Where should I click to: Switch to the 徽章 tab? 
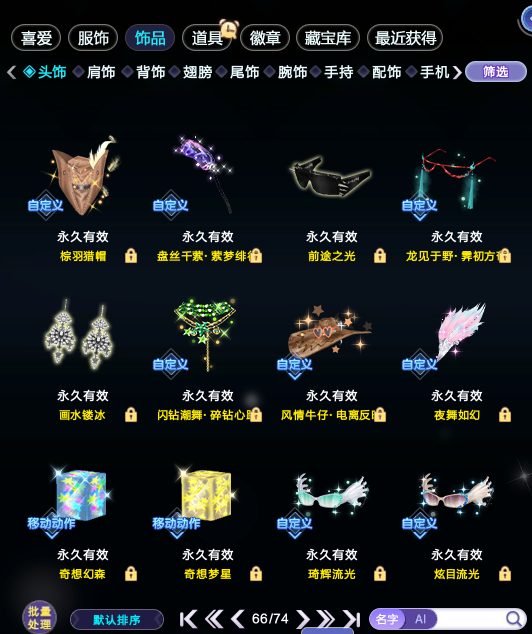[x=265, y=38]
